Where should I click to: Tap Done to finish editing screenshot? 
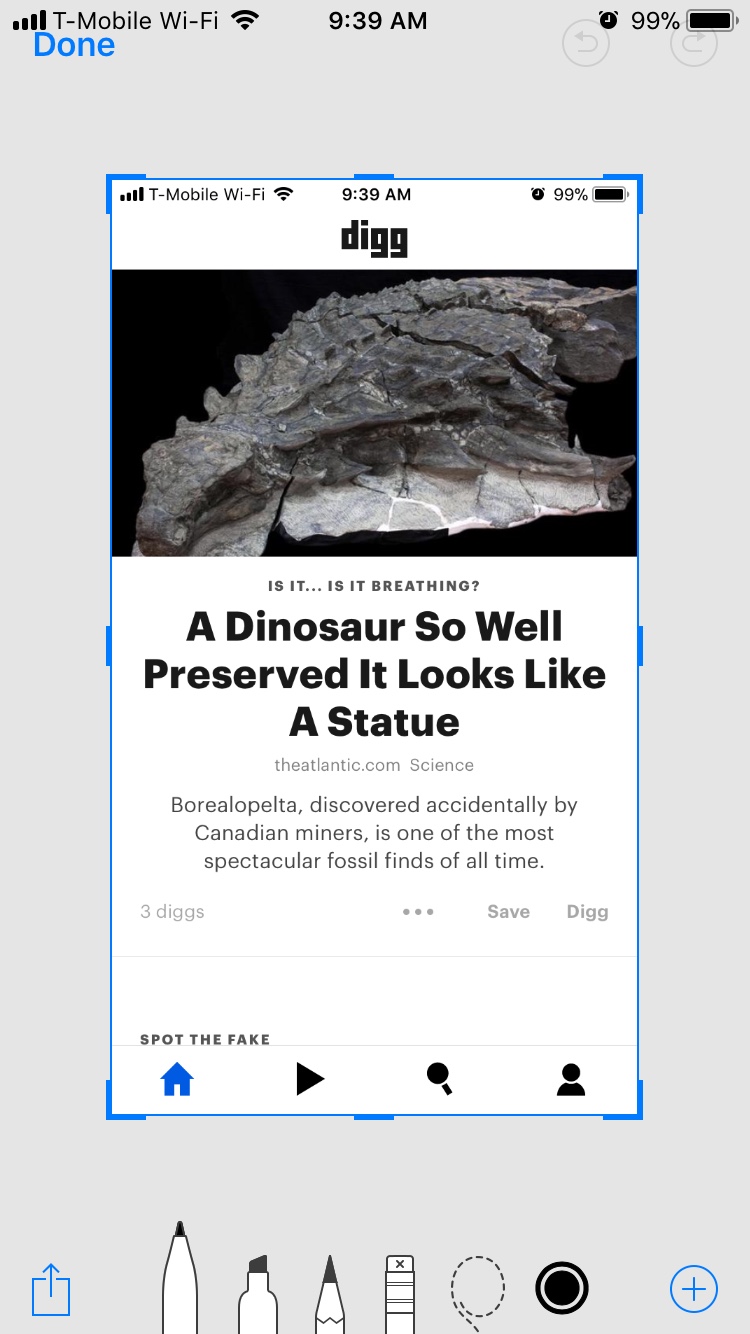74,45
